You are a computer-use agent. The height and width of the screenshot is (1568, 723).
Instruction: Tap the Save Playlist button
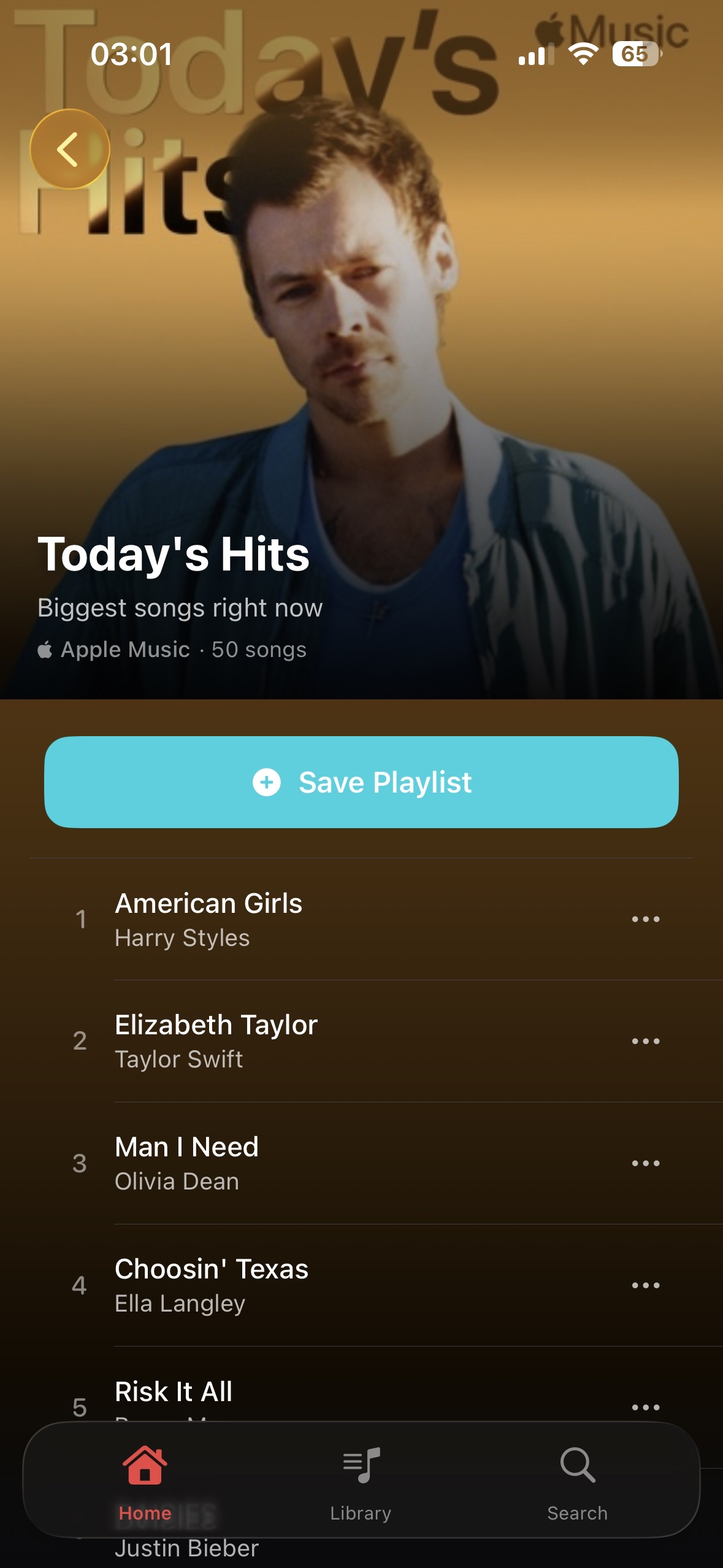tap(361, 782)
